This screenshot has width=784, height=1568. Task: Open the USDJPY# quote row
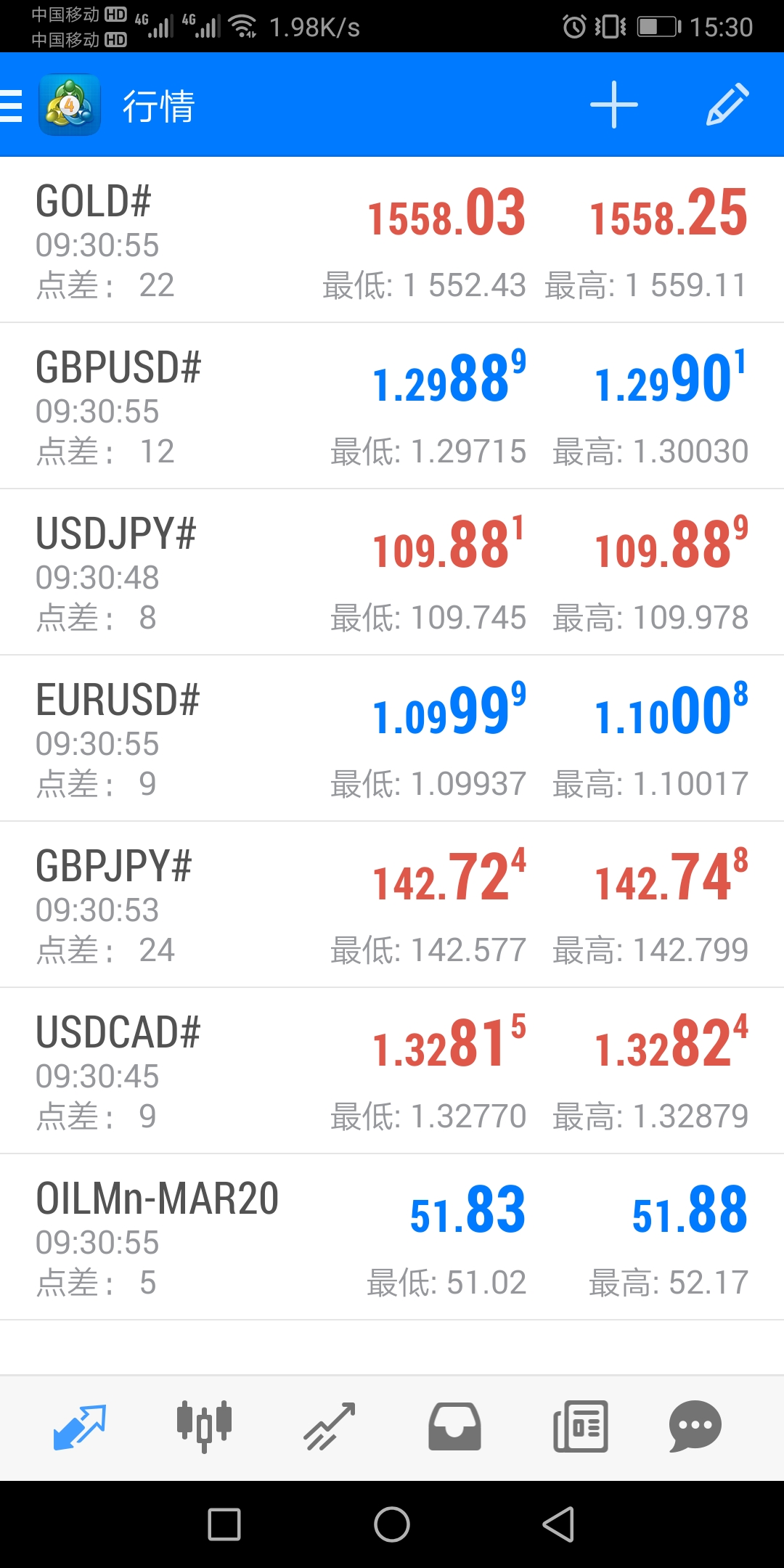pyautogui.click(x=392, y=573)
